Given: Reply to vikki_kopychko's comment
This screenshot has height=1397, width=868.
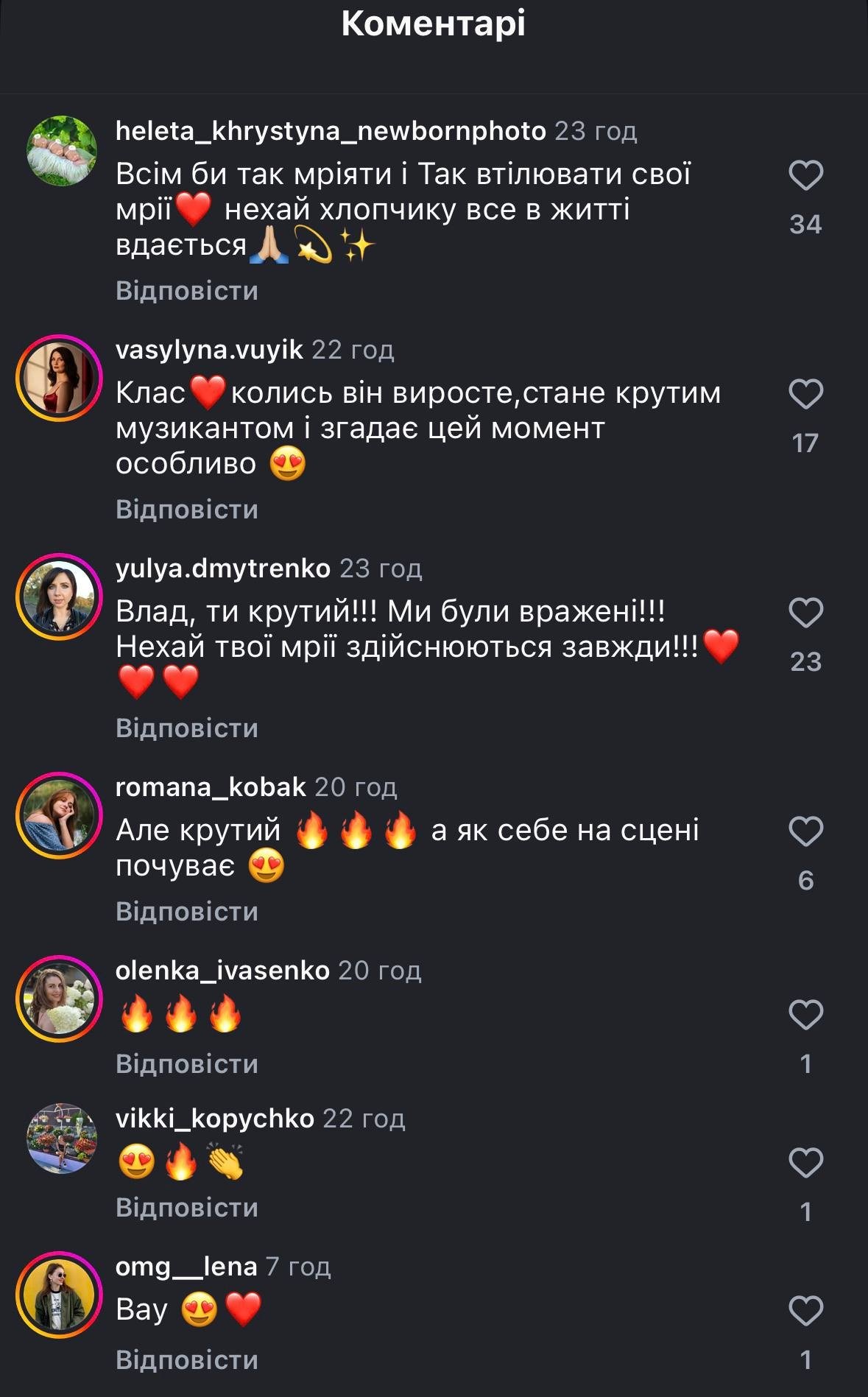Looking at the screenshot, I should click(x=187, y=1208).
